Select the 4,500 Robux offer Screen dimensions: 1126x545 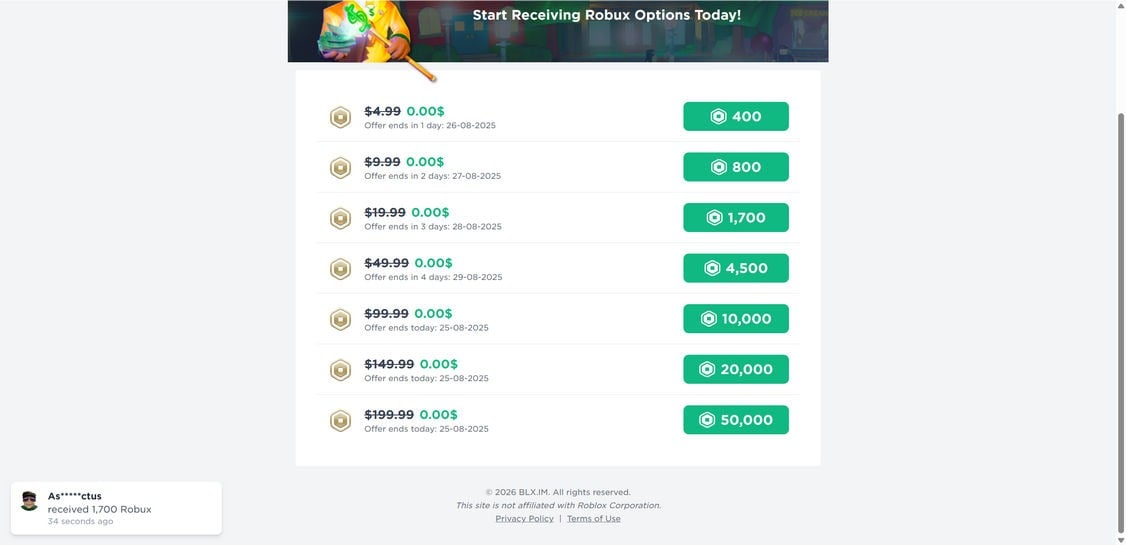pos(735,268)
